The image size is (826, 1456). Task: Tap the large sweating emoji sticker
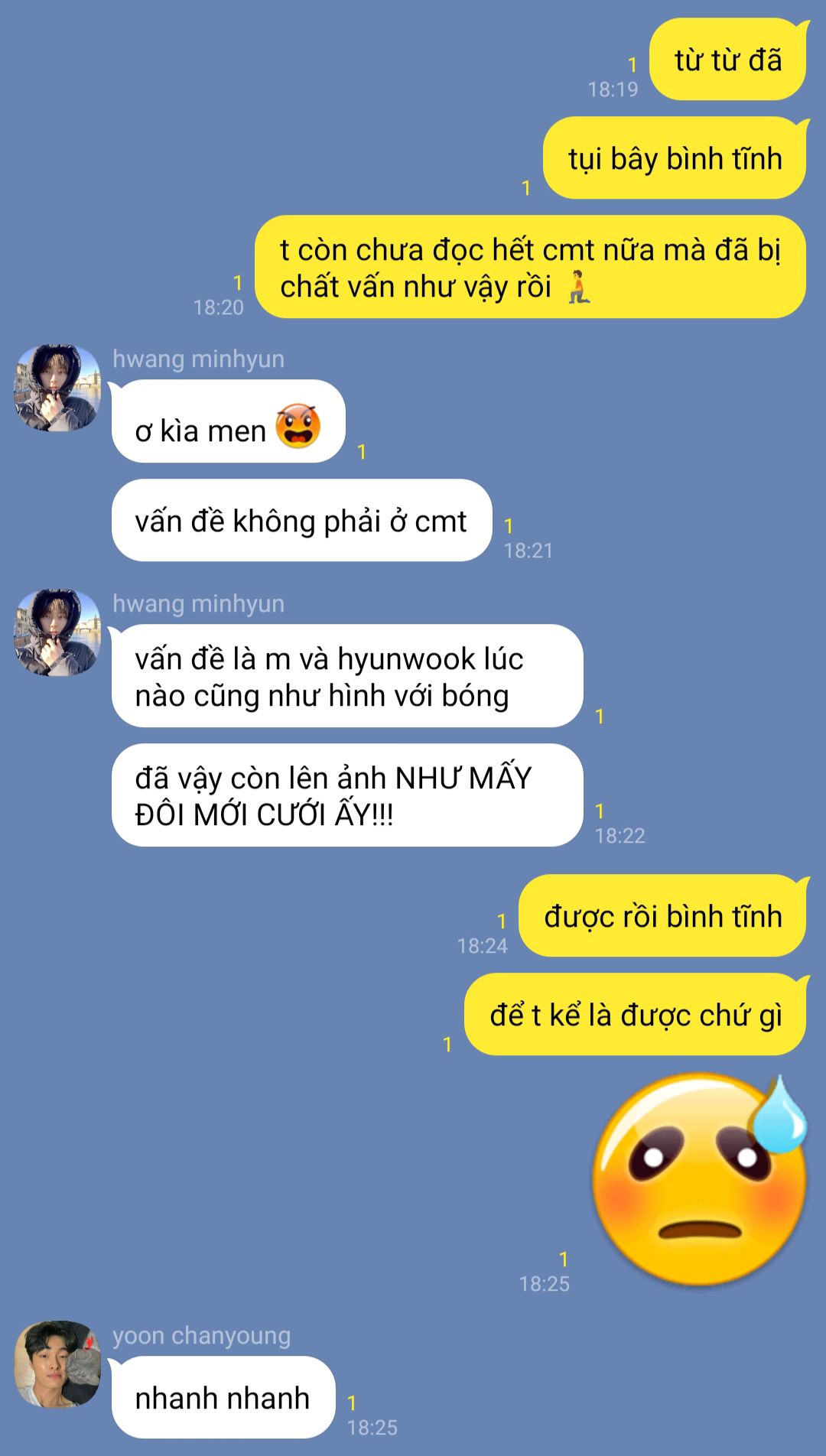click(x=699, y=1180)
